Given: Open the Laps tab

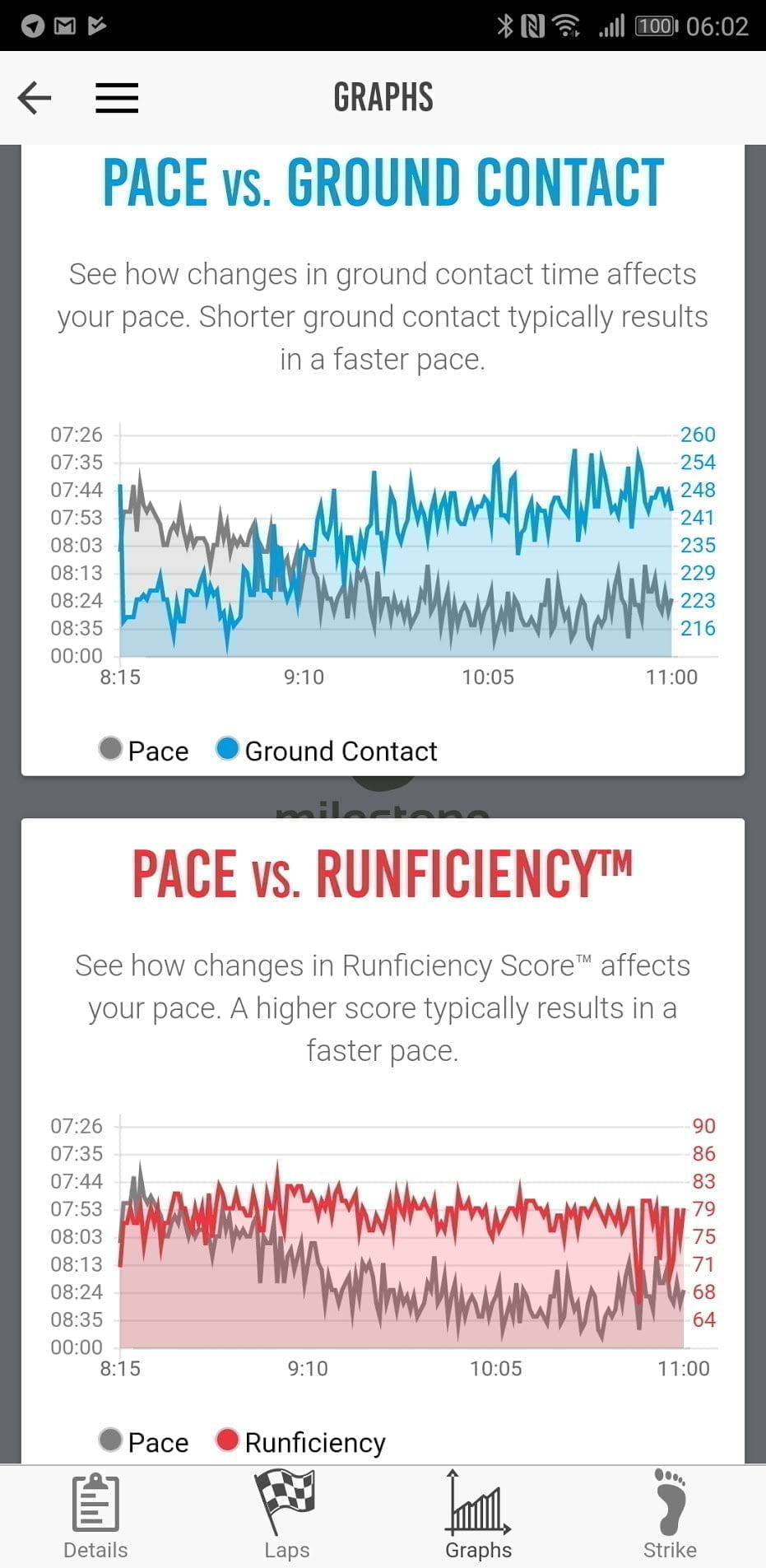Looking at the screenshot, I should 286,1516.
